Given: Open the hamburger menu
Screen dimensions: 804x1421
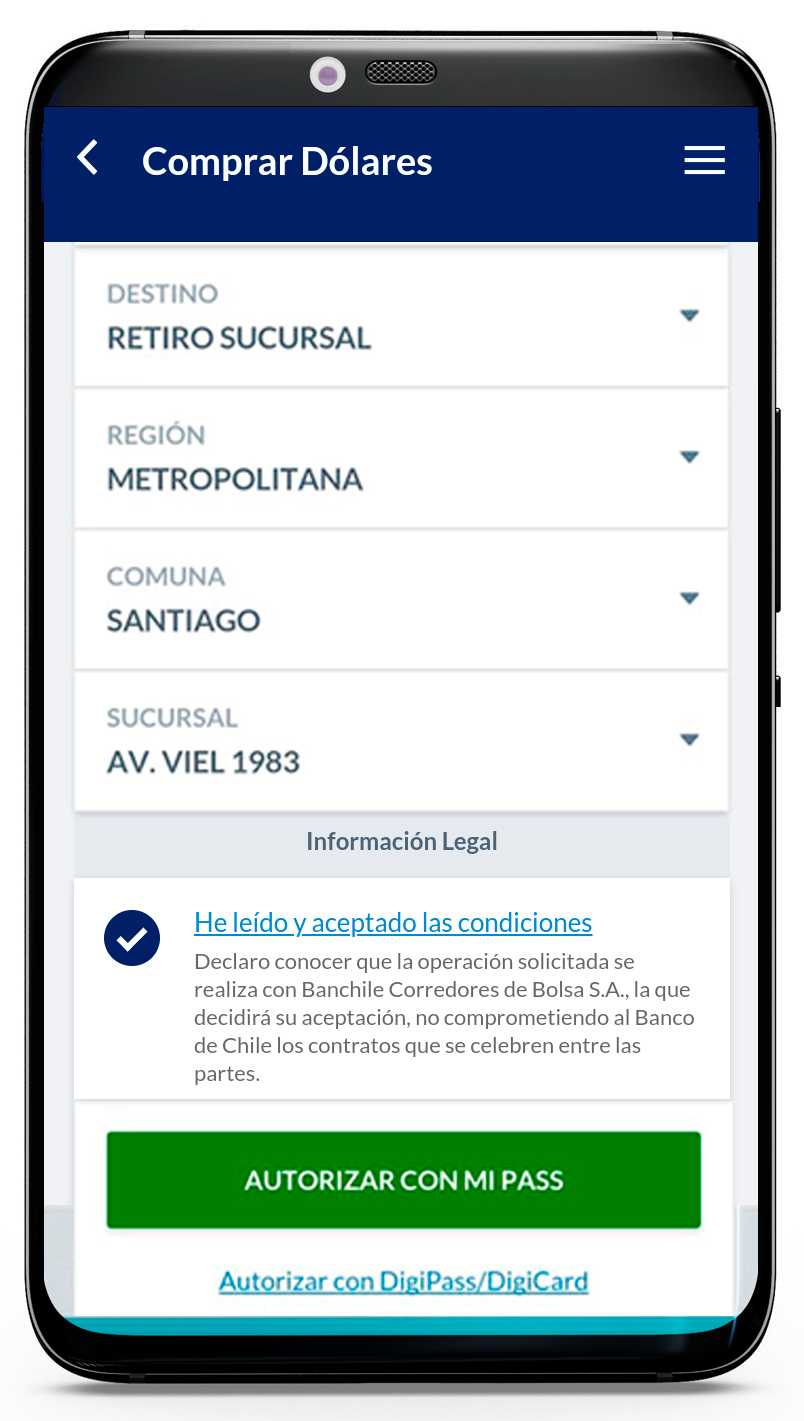Looking at the screenshot, I should pos(704,160).
